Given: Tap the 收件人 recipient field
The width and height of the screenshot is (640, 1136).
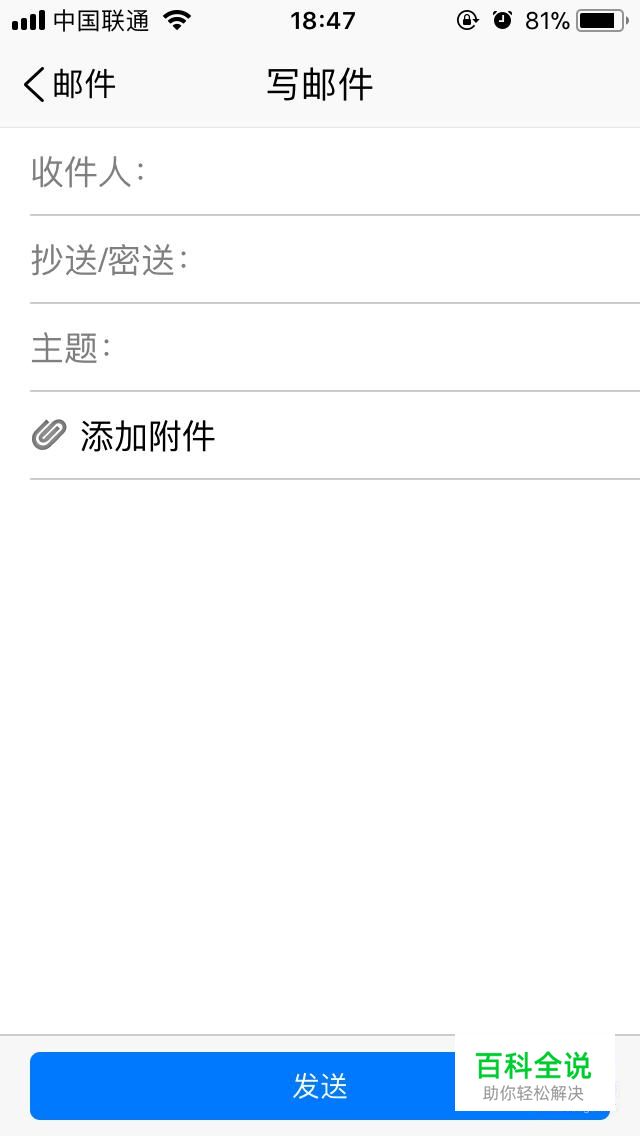Looking at the screenshot, I should tap(335, 172).
